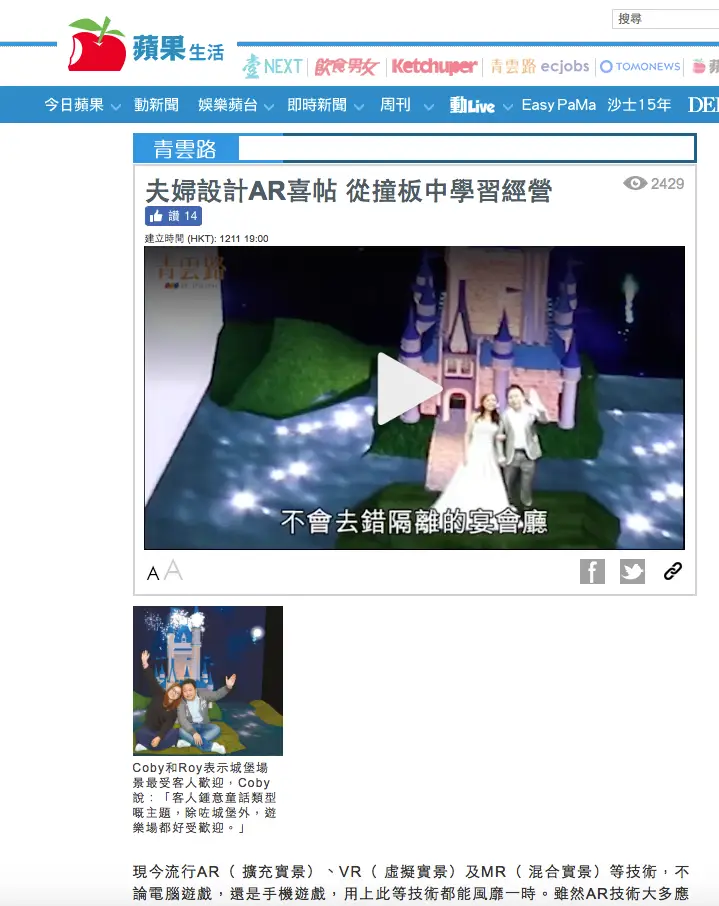
Task: Play the AR wedding invitation video
Action: tap(409, 390)
